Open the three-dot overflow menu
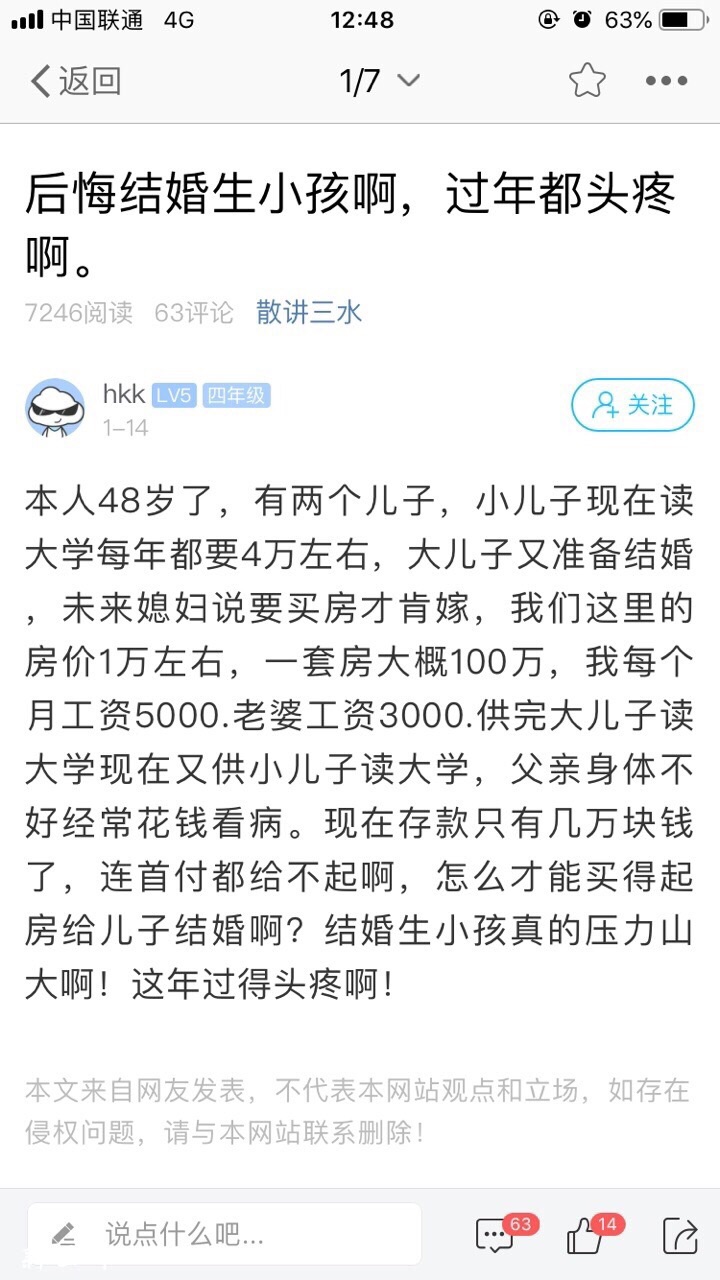The image size is (720, 1280). point(666,81)
